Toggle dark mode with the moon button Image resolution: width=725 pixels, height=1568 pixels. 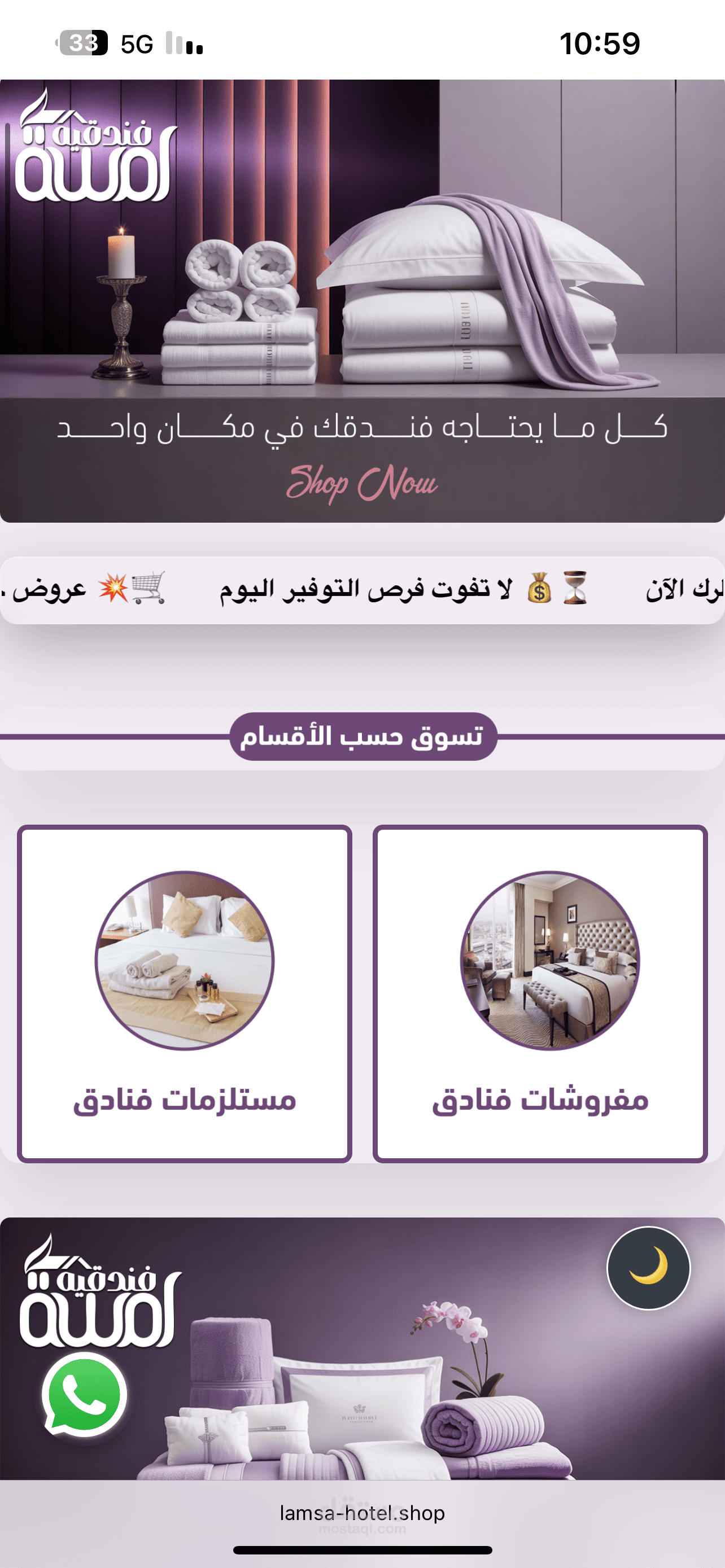pyautogui.click(x=648, y=1267)
